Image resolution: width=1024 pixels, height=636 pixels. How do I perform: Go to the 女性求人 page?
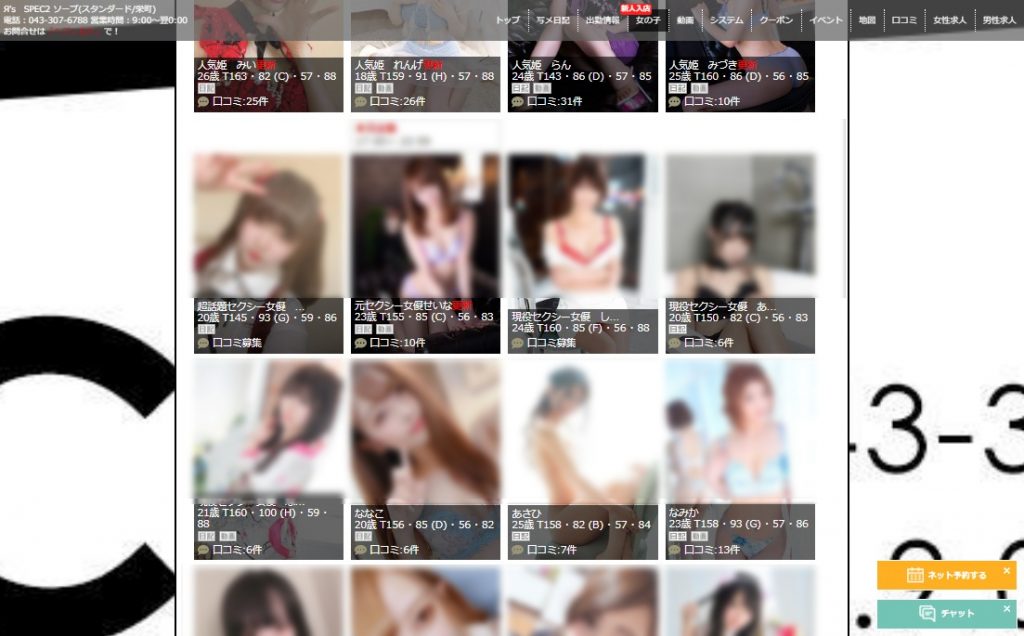[x=949, y=20]
